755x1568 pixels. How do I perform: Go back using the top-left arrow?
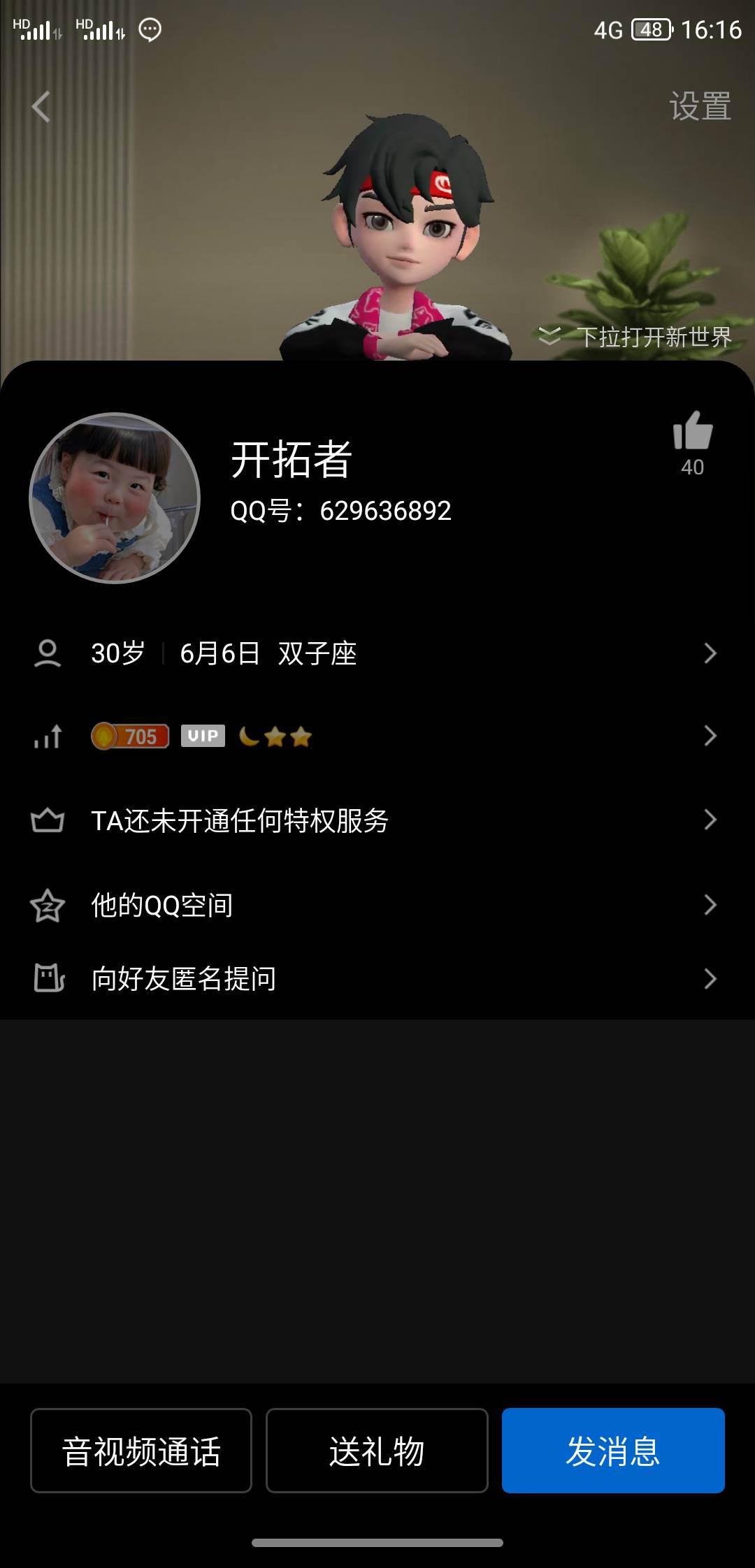[41, 107]
